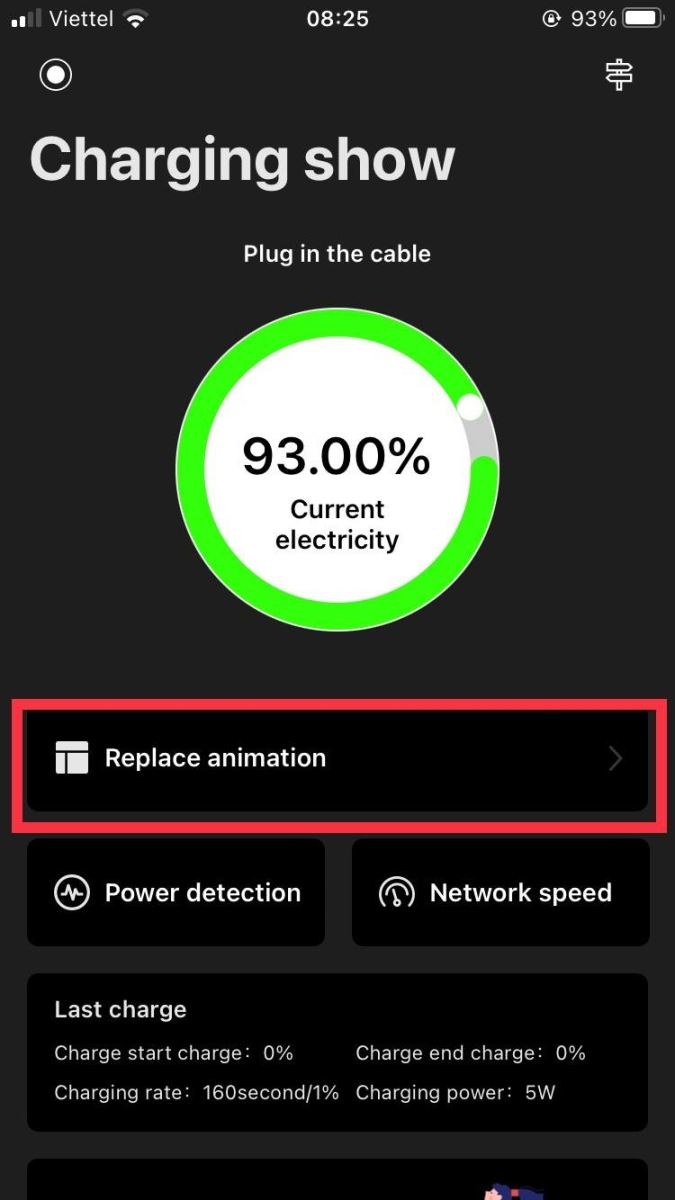
Task: Open Network speed test
Action: [500, 892]
